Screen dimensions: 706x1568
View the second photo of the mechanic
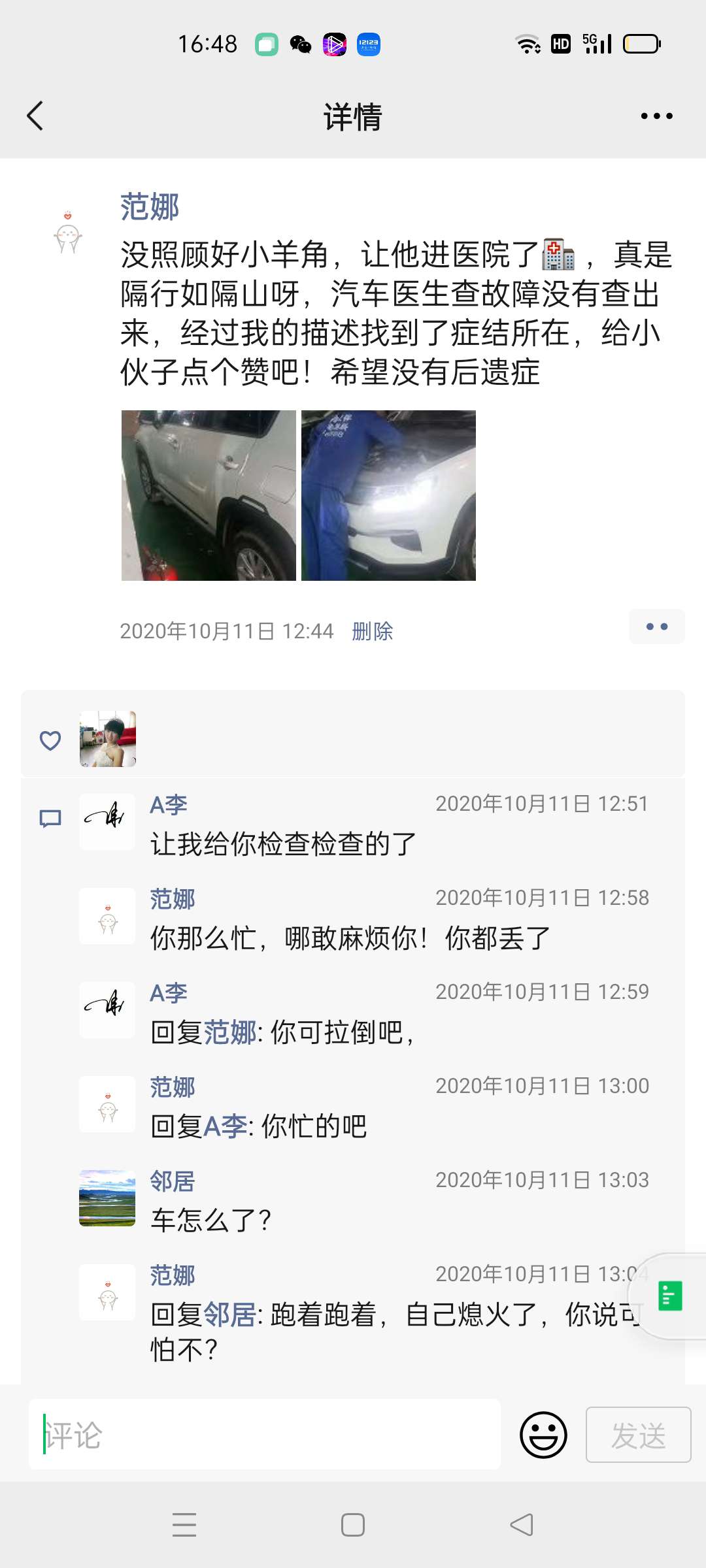(x=388, y=495)
